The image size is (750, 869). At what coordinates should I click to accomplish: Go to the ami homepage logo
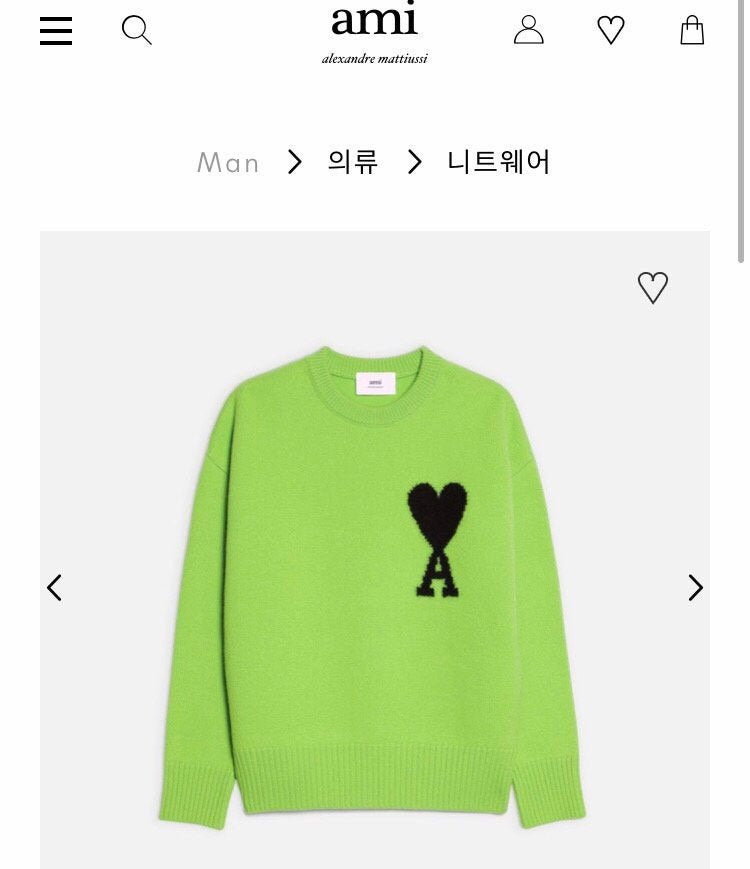pyautogui.click(x=375, y=32)
